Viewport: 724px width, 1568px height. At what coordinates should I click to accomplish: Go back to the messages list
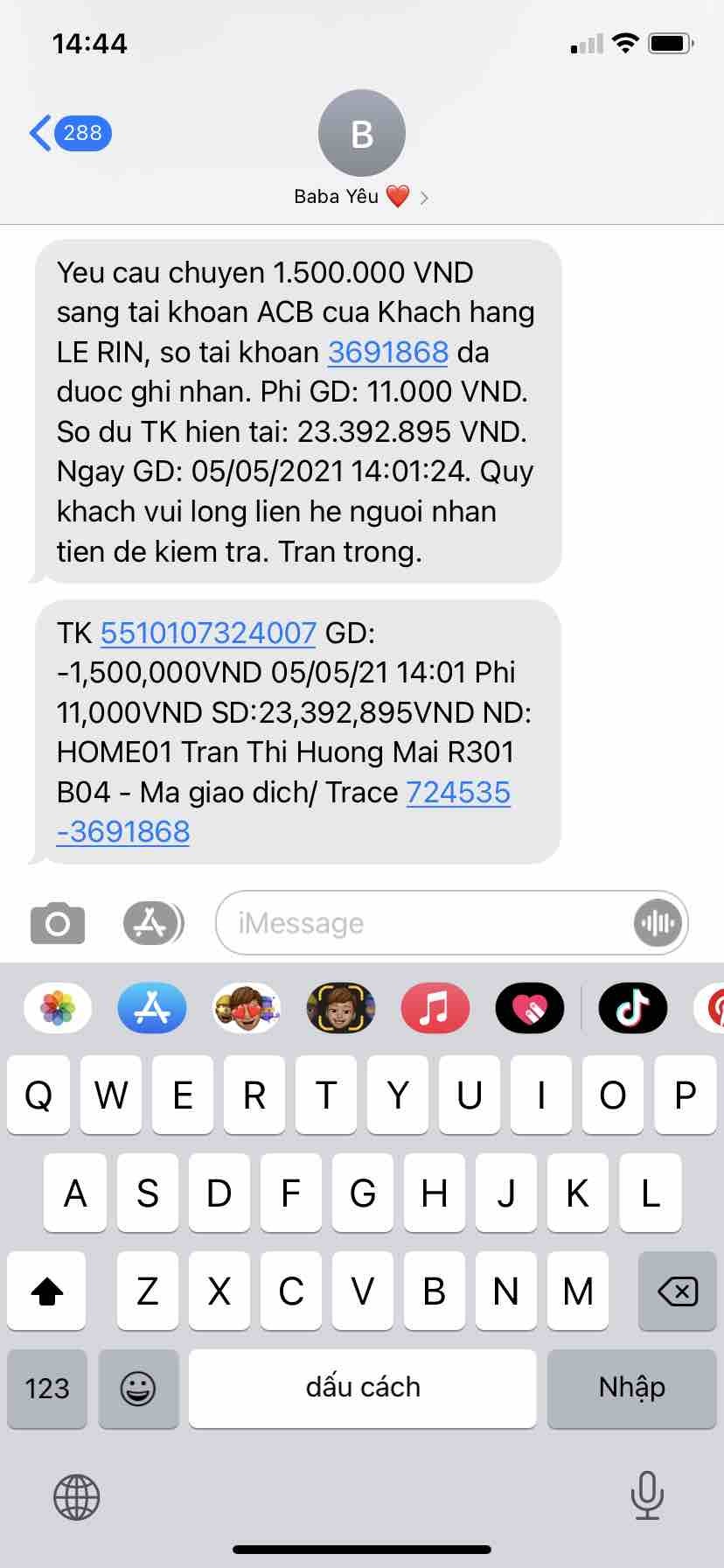click(x=68, y=134)
